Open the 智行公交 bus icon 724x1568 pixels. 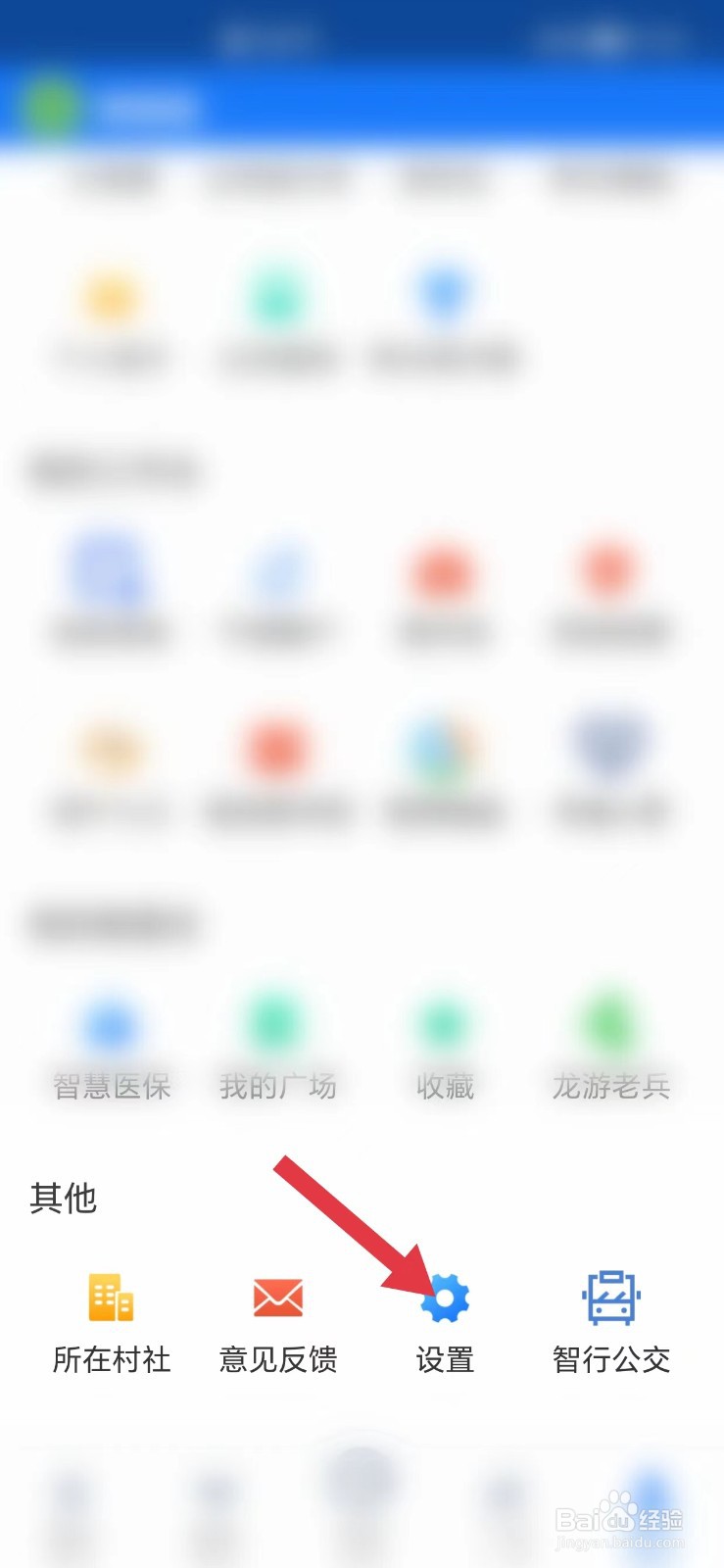click(610, 1298)
